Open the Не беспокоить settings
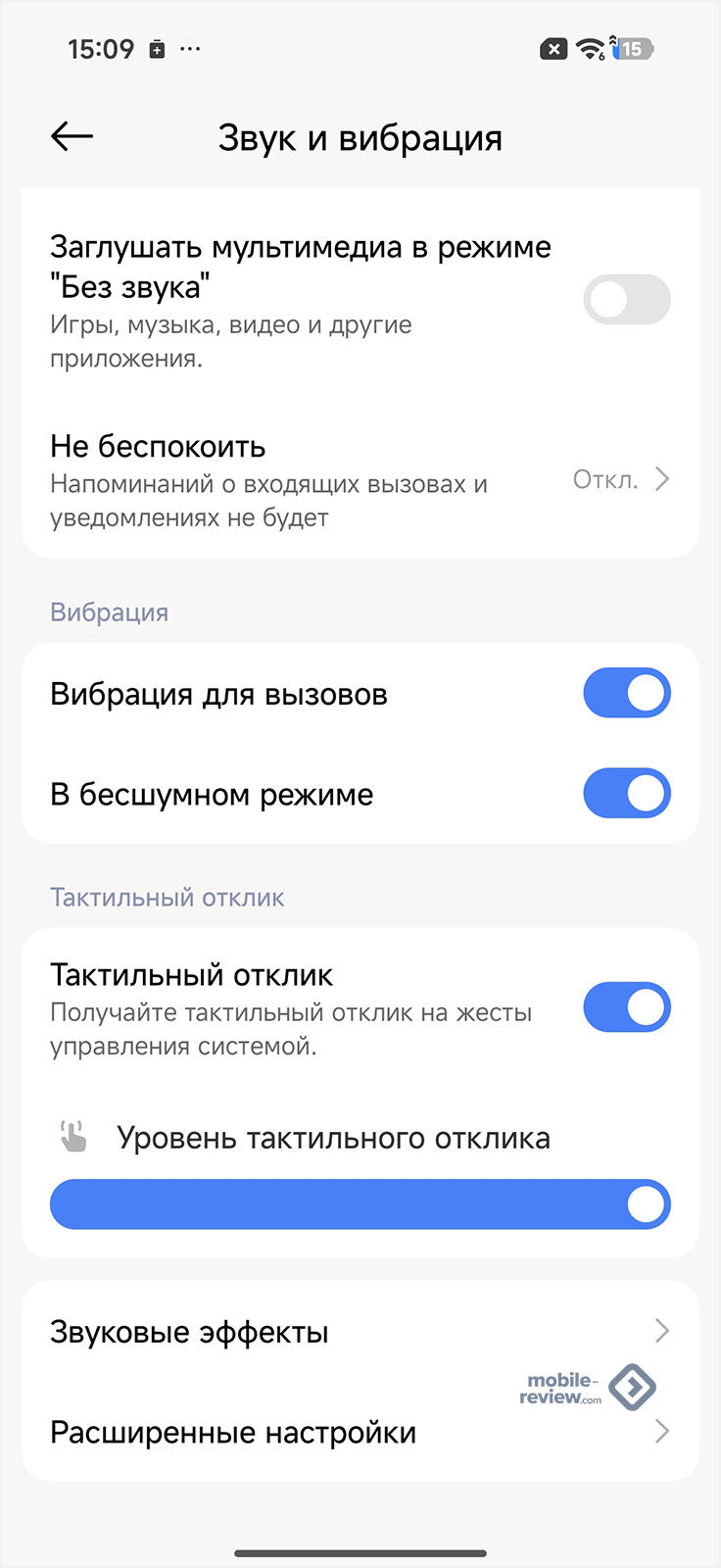721x1568 pixels. (x=360, y=480)
